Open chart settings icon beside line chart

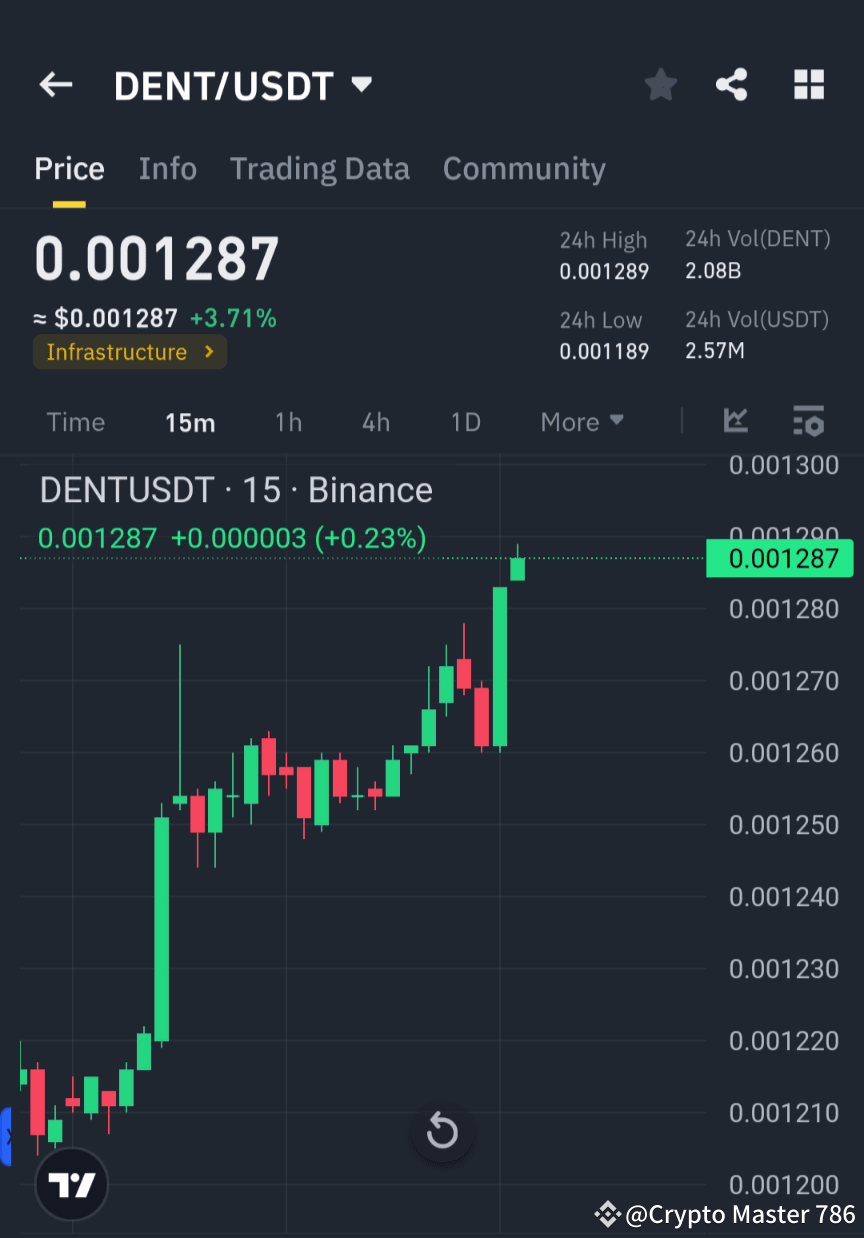pyautogui.click(x=808, y=421)
